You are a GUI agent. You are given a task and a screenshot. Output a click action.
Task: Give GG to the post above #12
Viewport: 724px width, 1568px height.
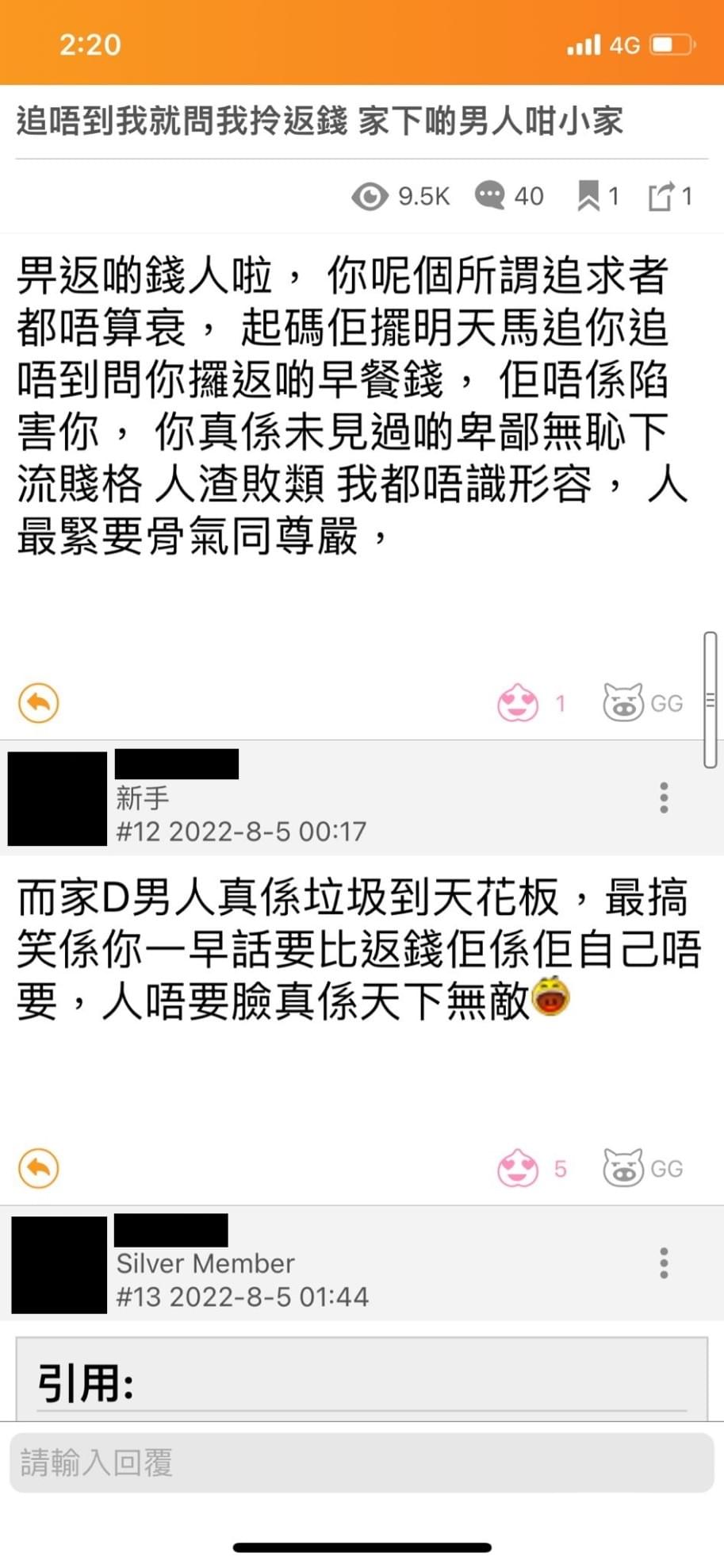pyautogui.click(x=623, y=703)
